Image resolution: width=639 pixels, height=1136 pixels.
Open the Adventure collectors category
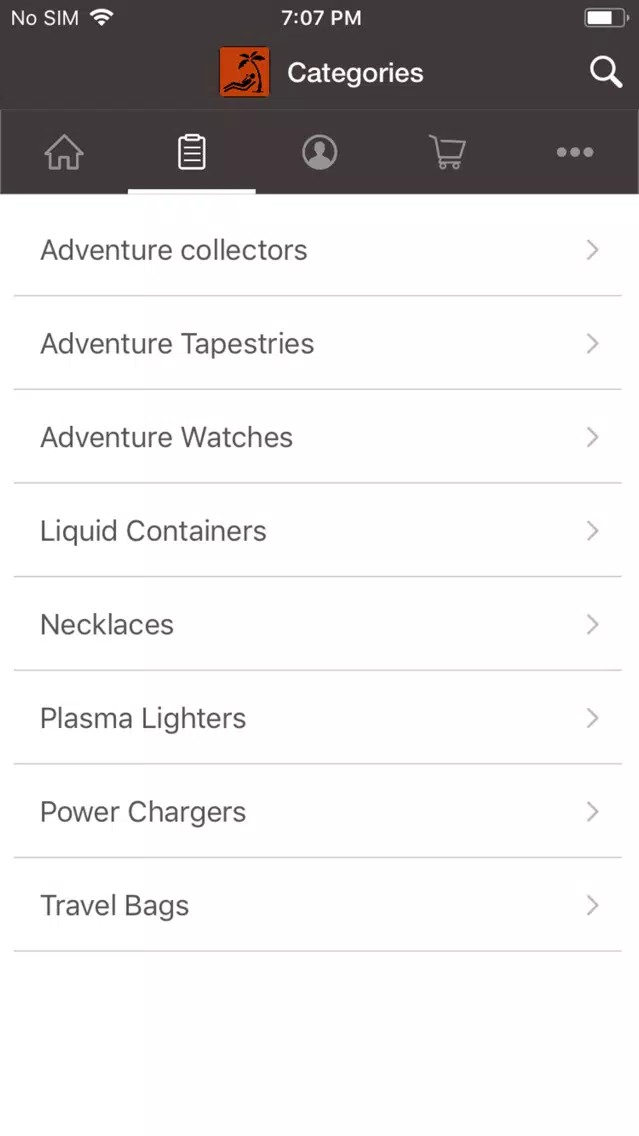click(318, 250)
